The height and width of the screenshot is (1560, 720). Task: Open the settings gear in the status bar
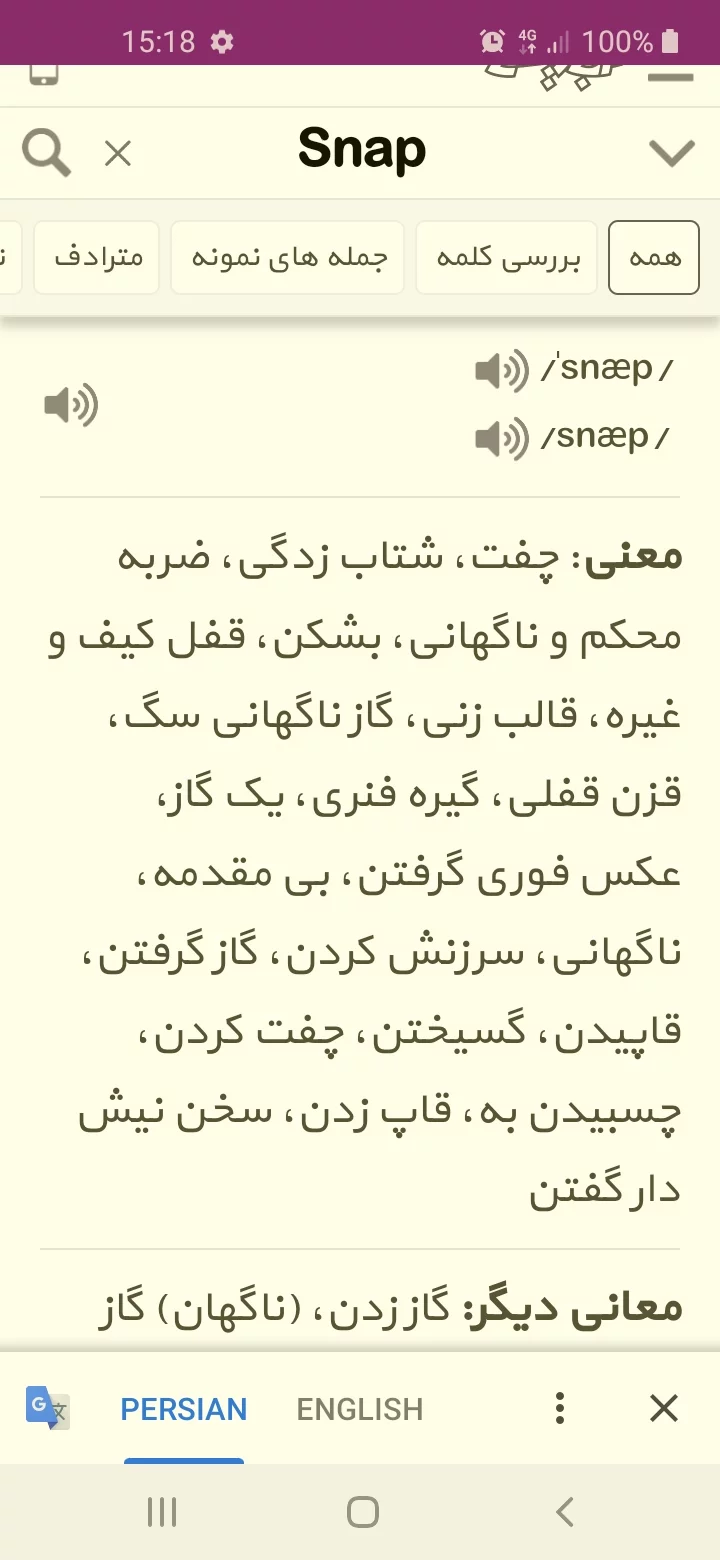click(x=221, y=42)
